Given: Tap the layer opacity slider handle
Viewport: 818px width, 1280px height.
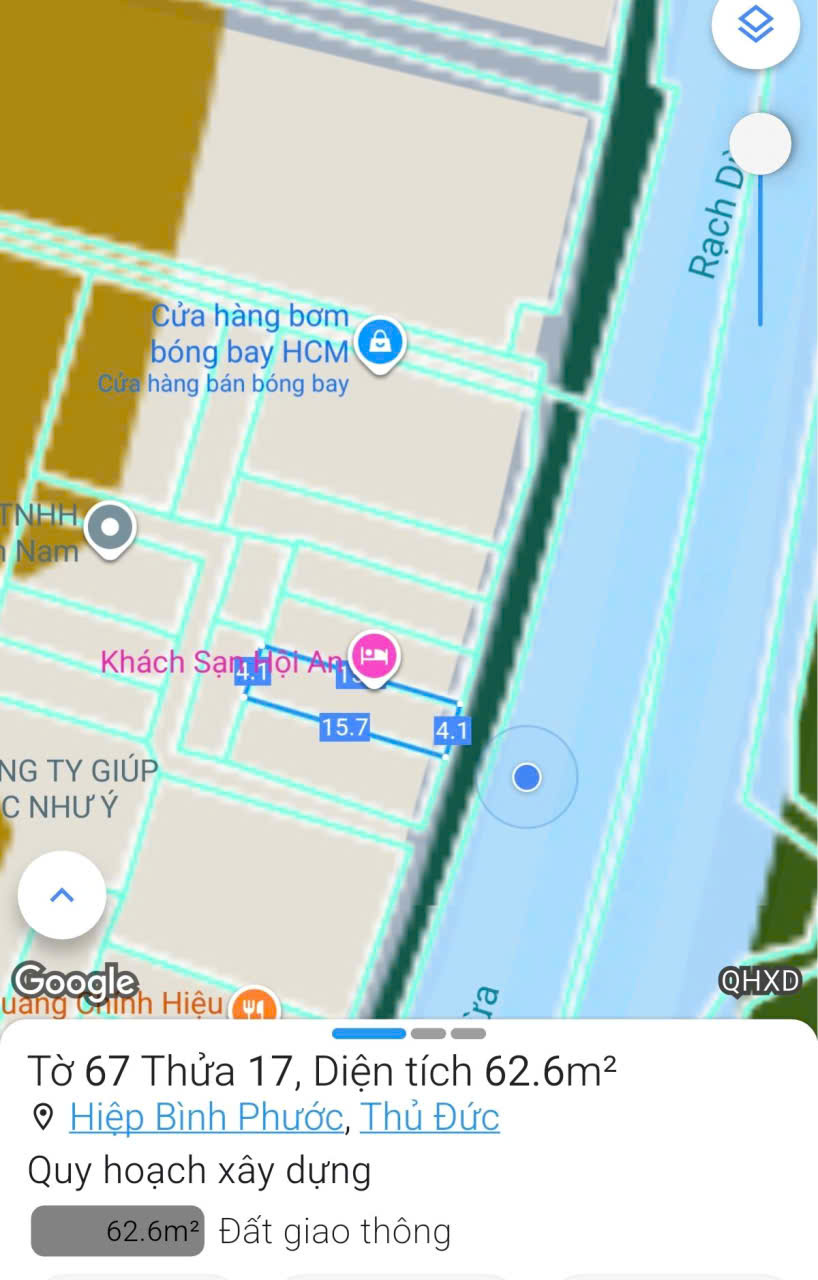Looking at the screenshot, I should tap(760, 144).
